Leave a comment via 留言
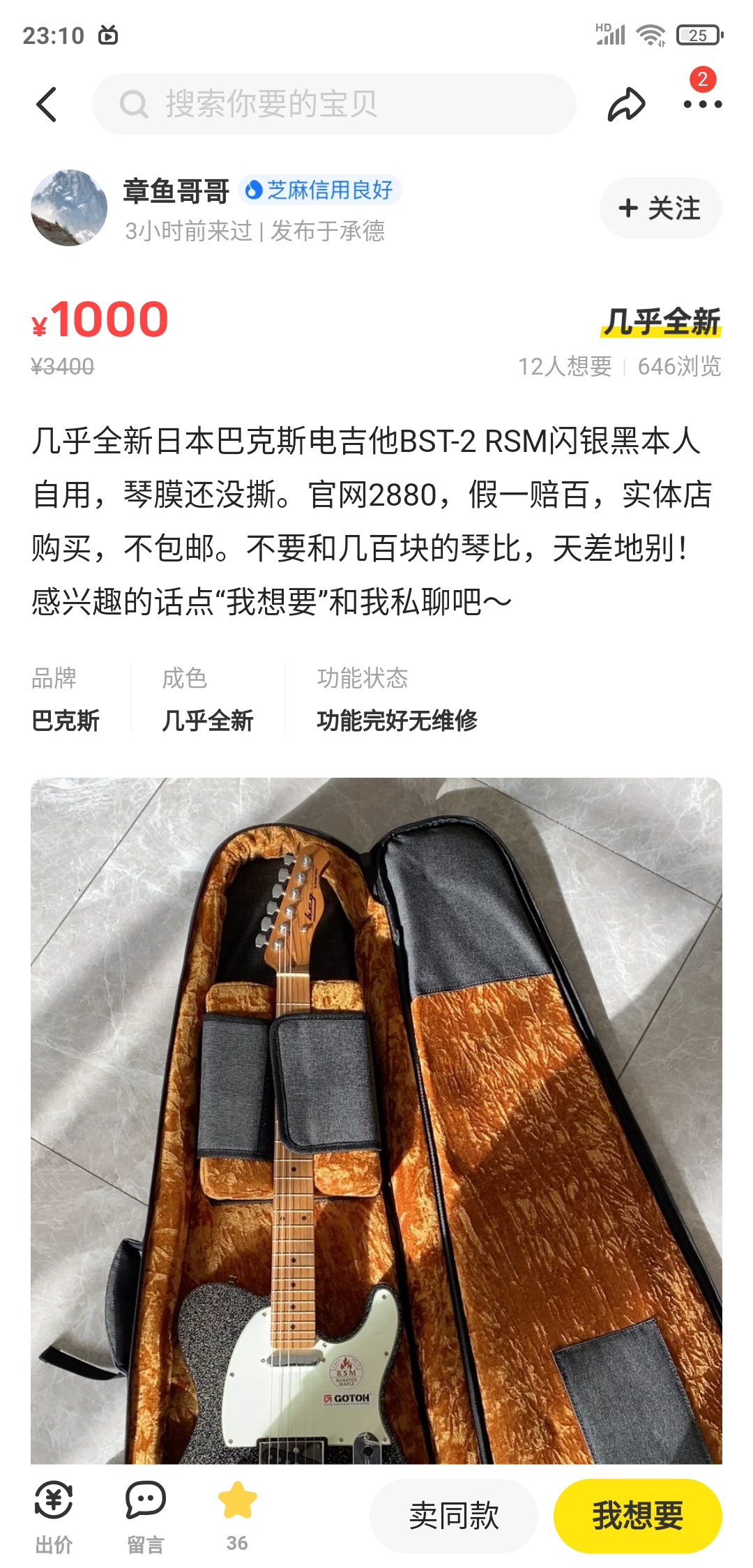Screen dimensions: 753x1568 (145, 1515)
